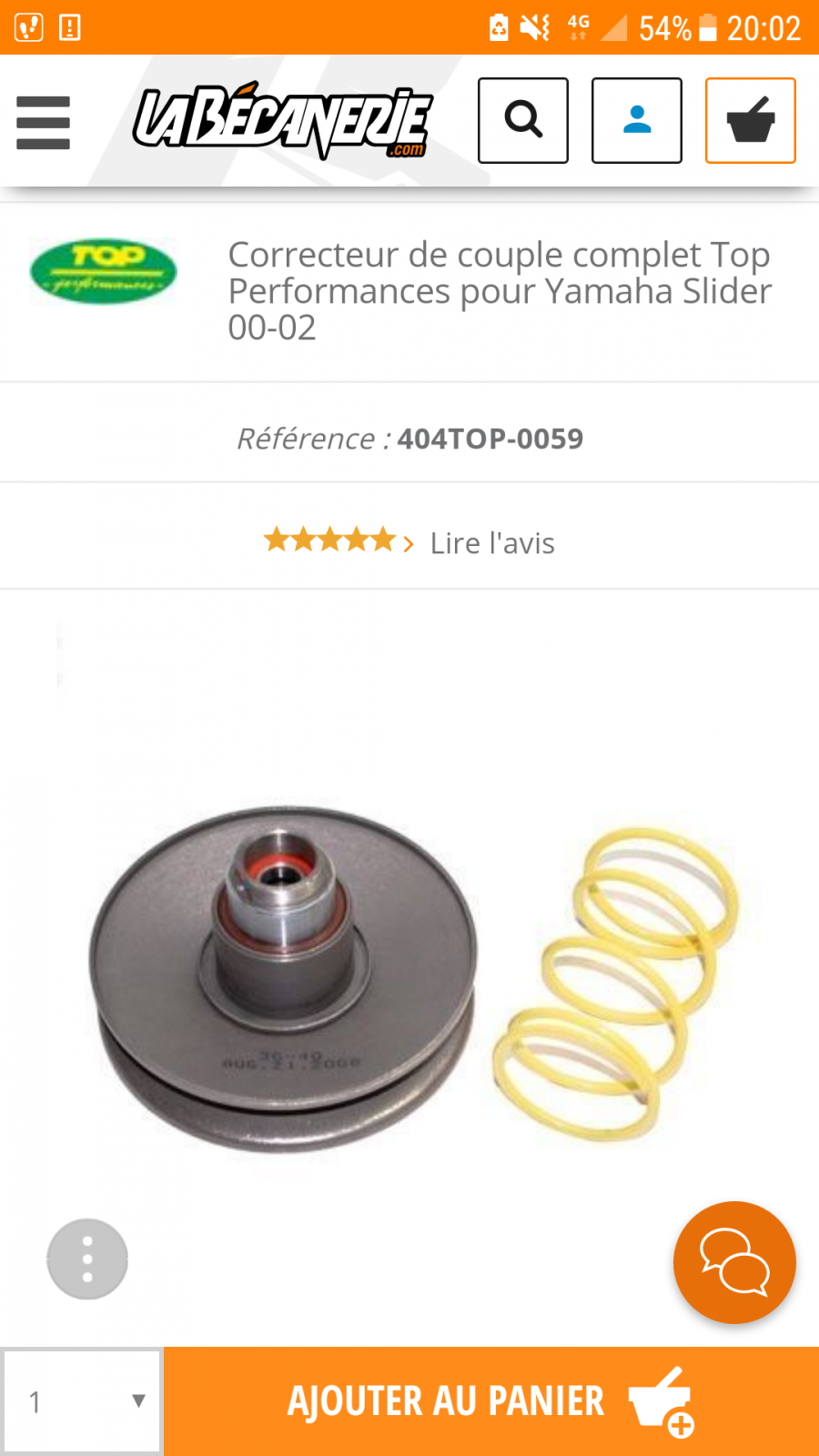Image resolution: width=819 pixels, height=1456 pixels.
Task: Open the hamburger navigation menu
Action: pos(43,122)
